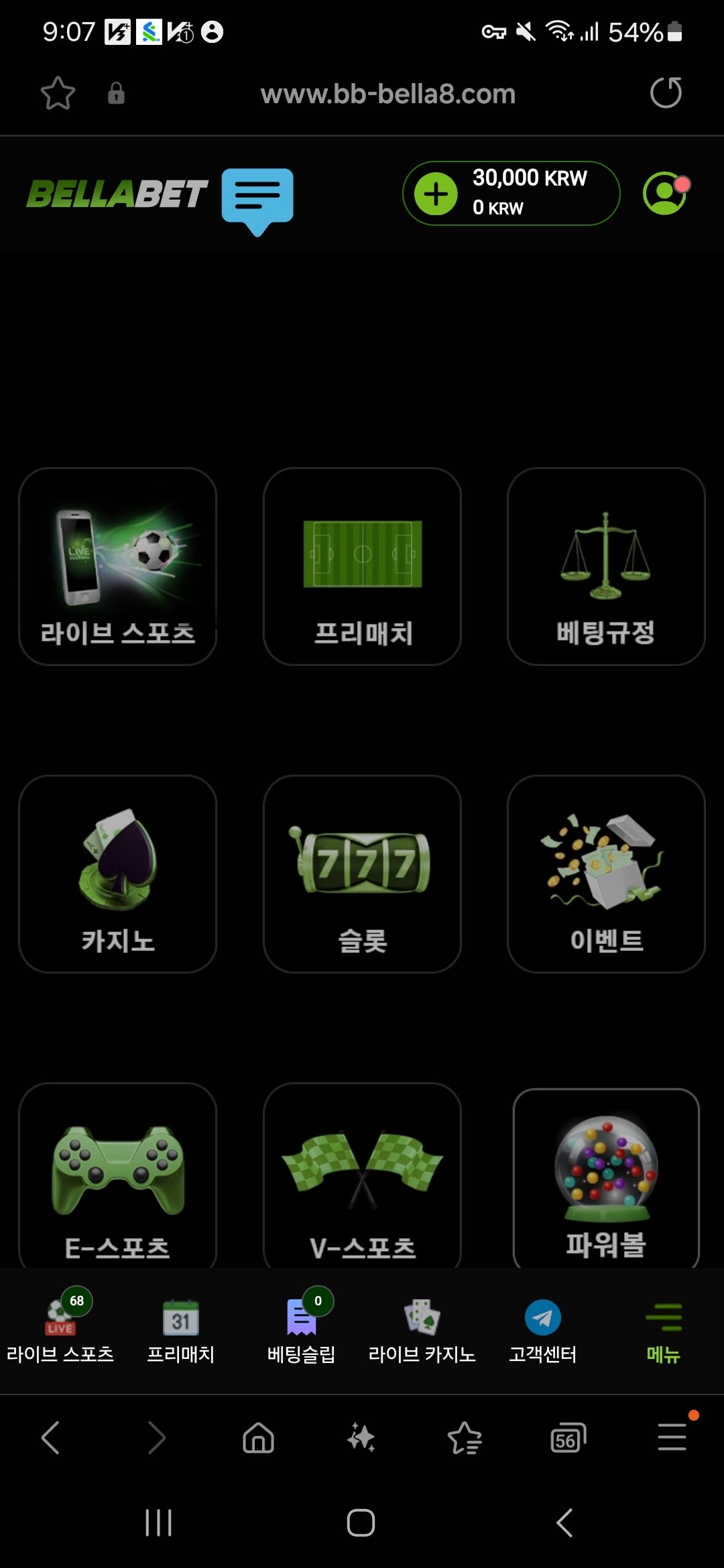Viewport: 724px width, 1568px height.
Task: Open the 슬롯 slots tile
Action: tap(362, 874)
